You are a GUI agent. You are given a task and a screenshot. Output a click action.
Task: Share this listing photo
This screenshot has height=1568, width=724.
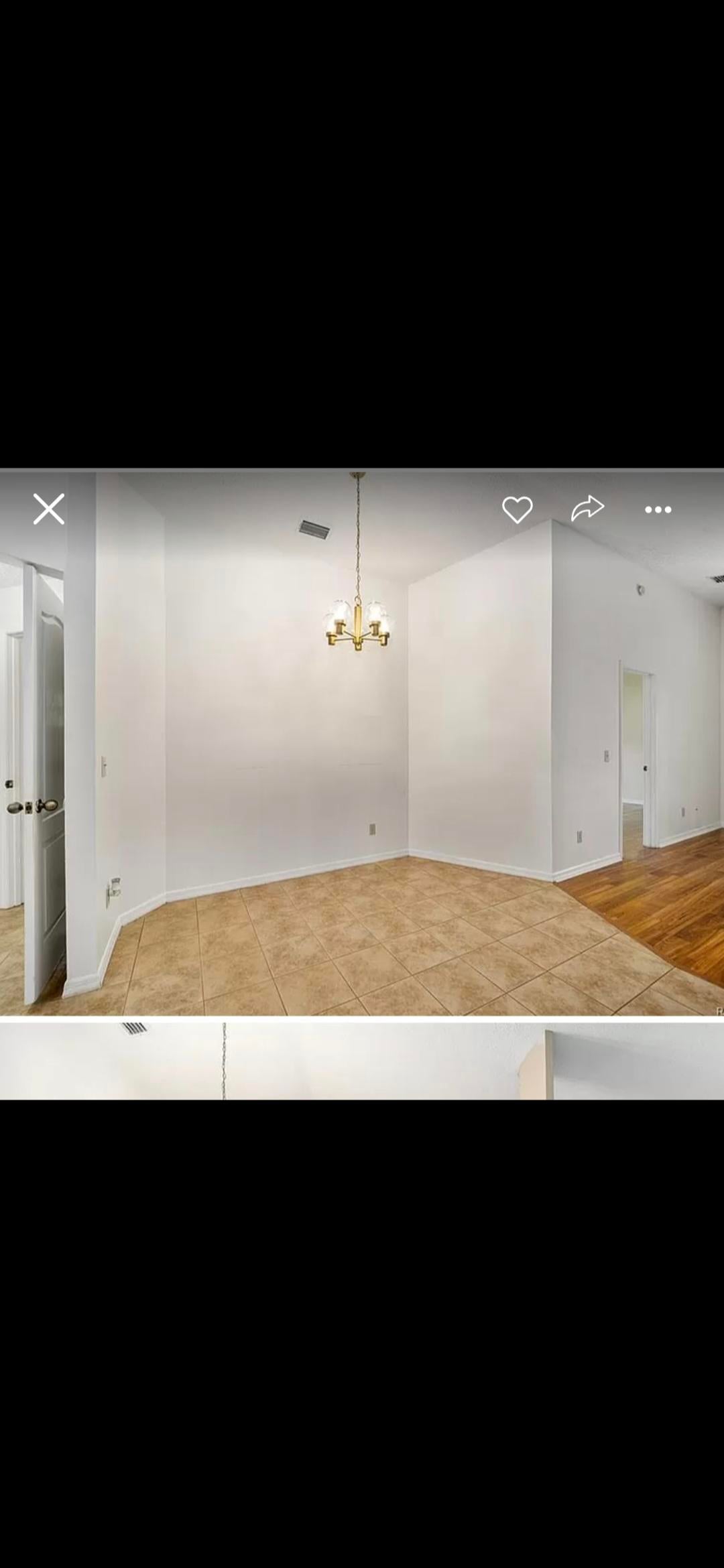pos(587,509)
